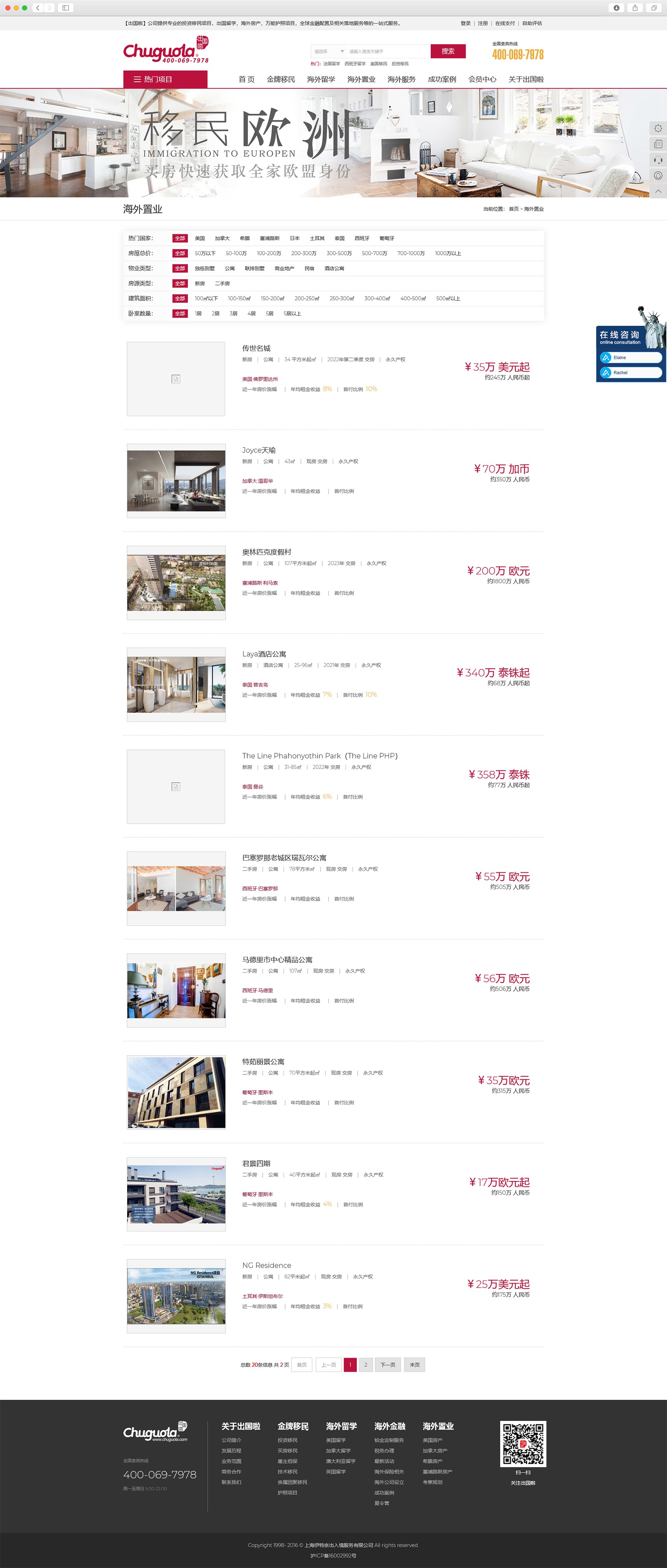Open the 请选择 category dropdown
This screenshot has height=1568, width=667.
click(329, 51)
